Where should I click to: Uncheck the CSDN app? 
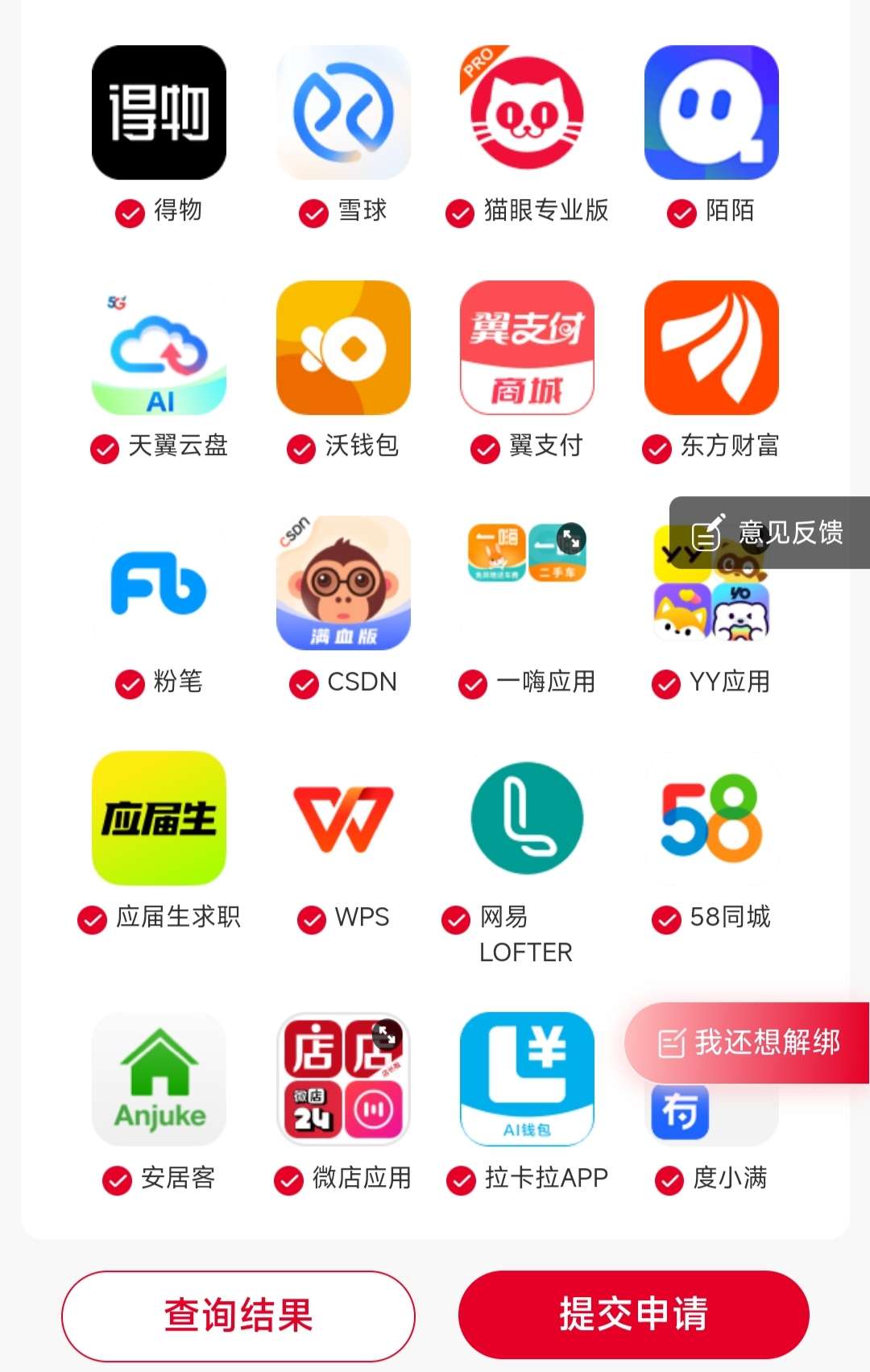point(304,684)
